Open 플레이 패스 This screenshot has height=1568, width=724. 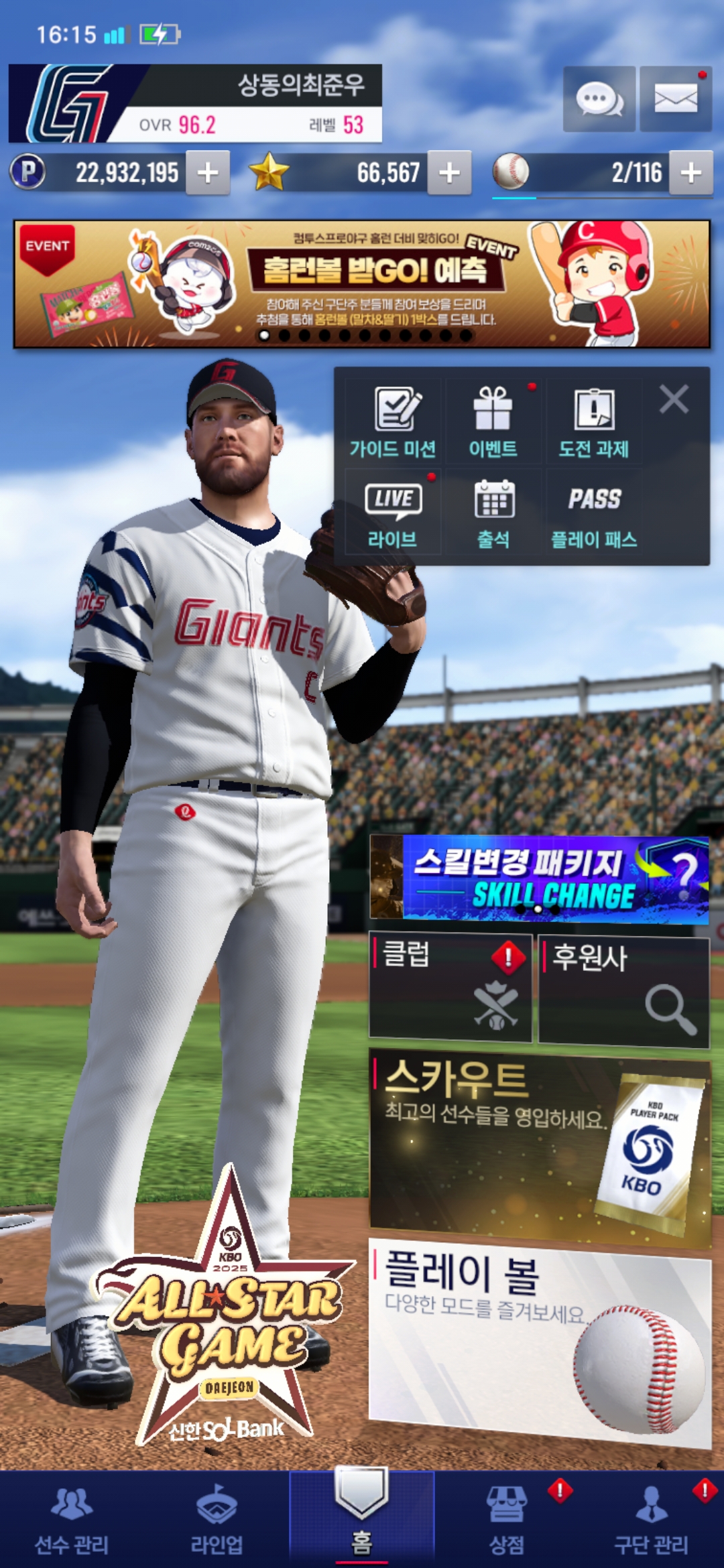click(x=594, y=512)
